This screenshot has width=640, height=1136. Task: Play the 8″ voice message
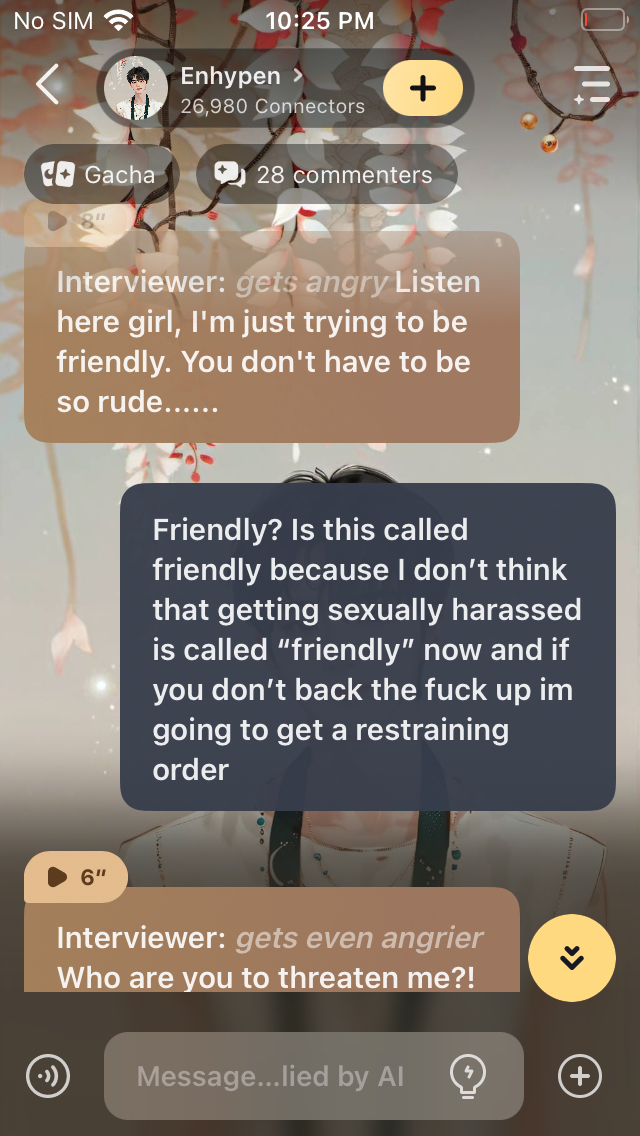tap(75, 221)
